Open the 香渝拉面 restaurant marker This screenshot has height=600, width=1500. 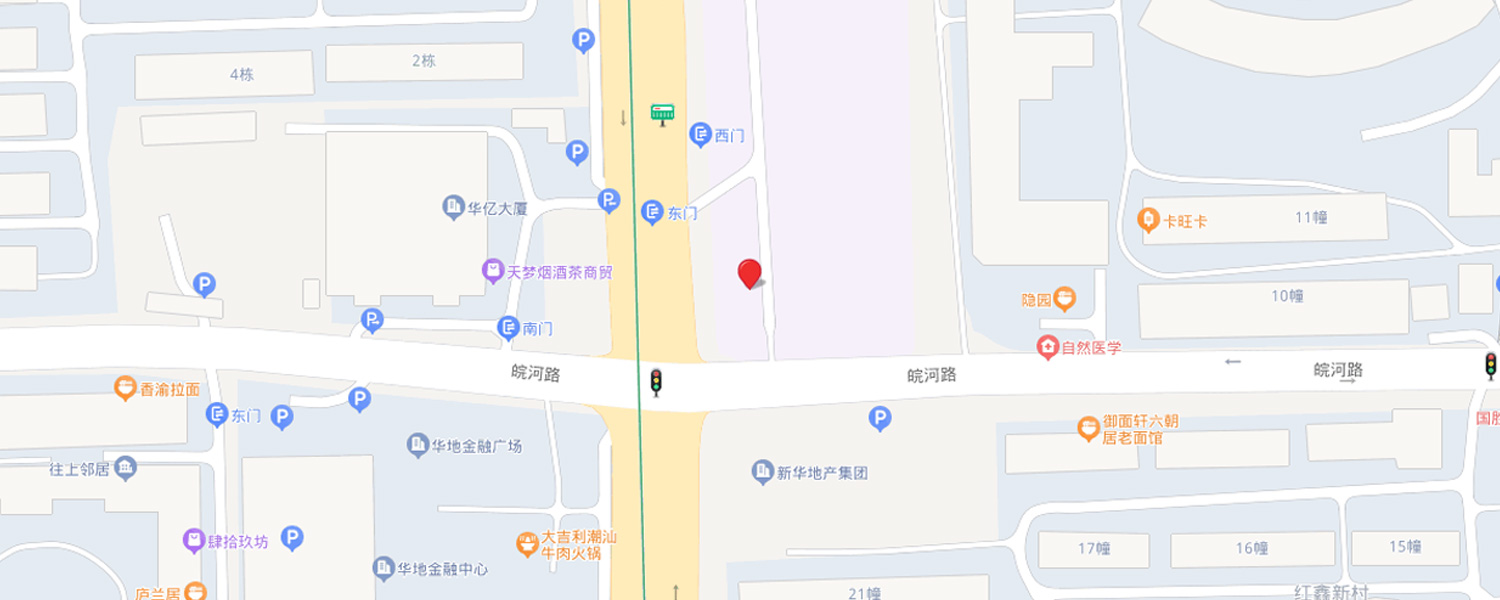125,389
